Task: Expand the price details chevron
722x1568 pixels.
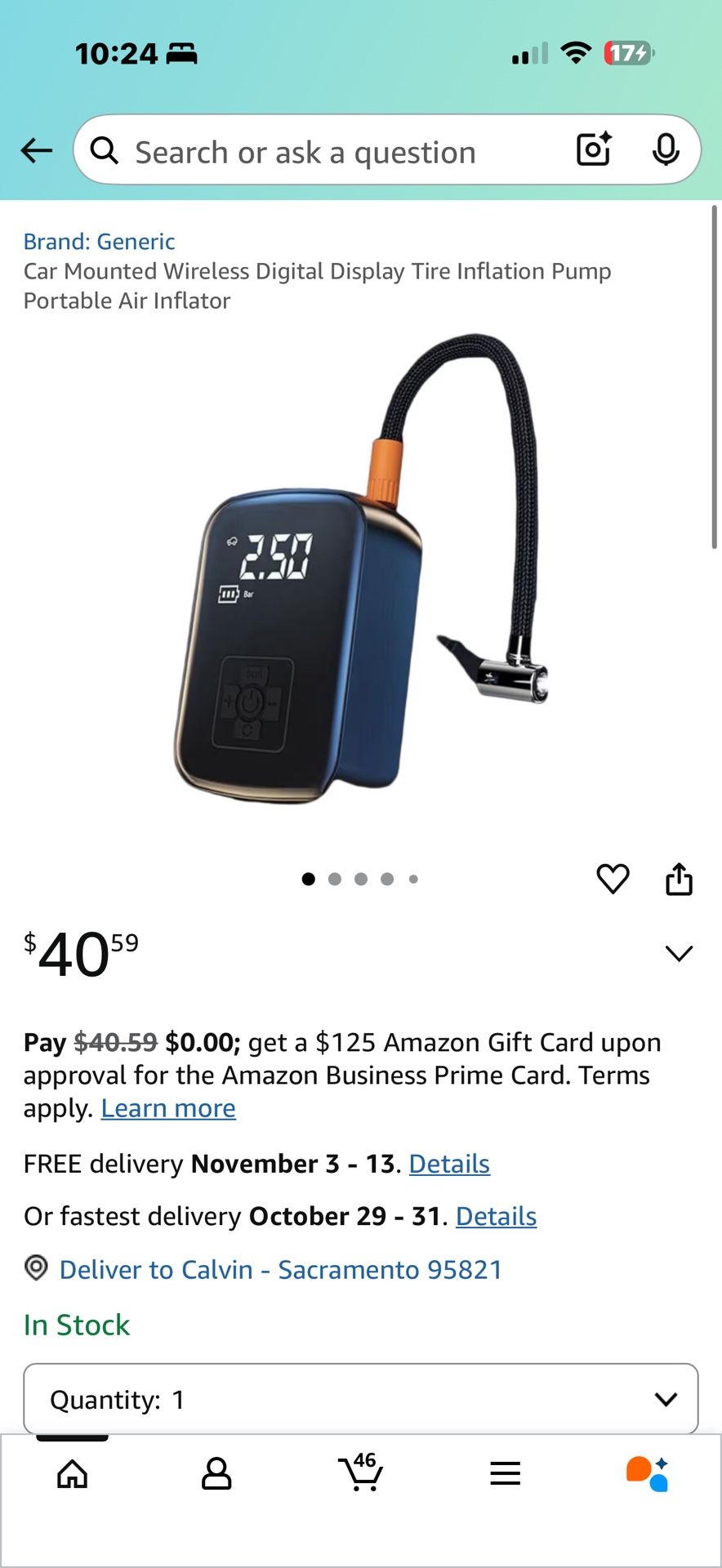Action: click(679, 951)
